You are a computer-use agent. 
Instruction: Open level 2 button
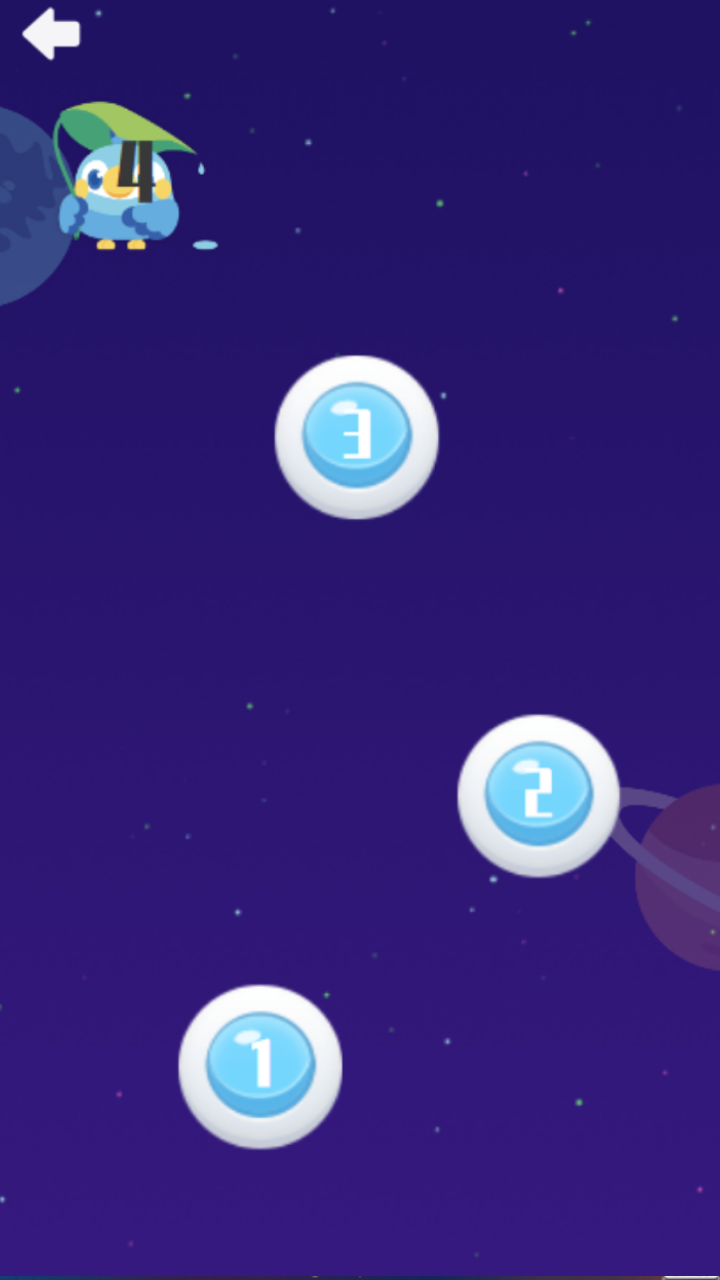[x=538, y=795]
